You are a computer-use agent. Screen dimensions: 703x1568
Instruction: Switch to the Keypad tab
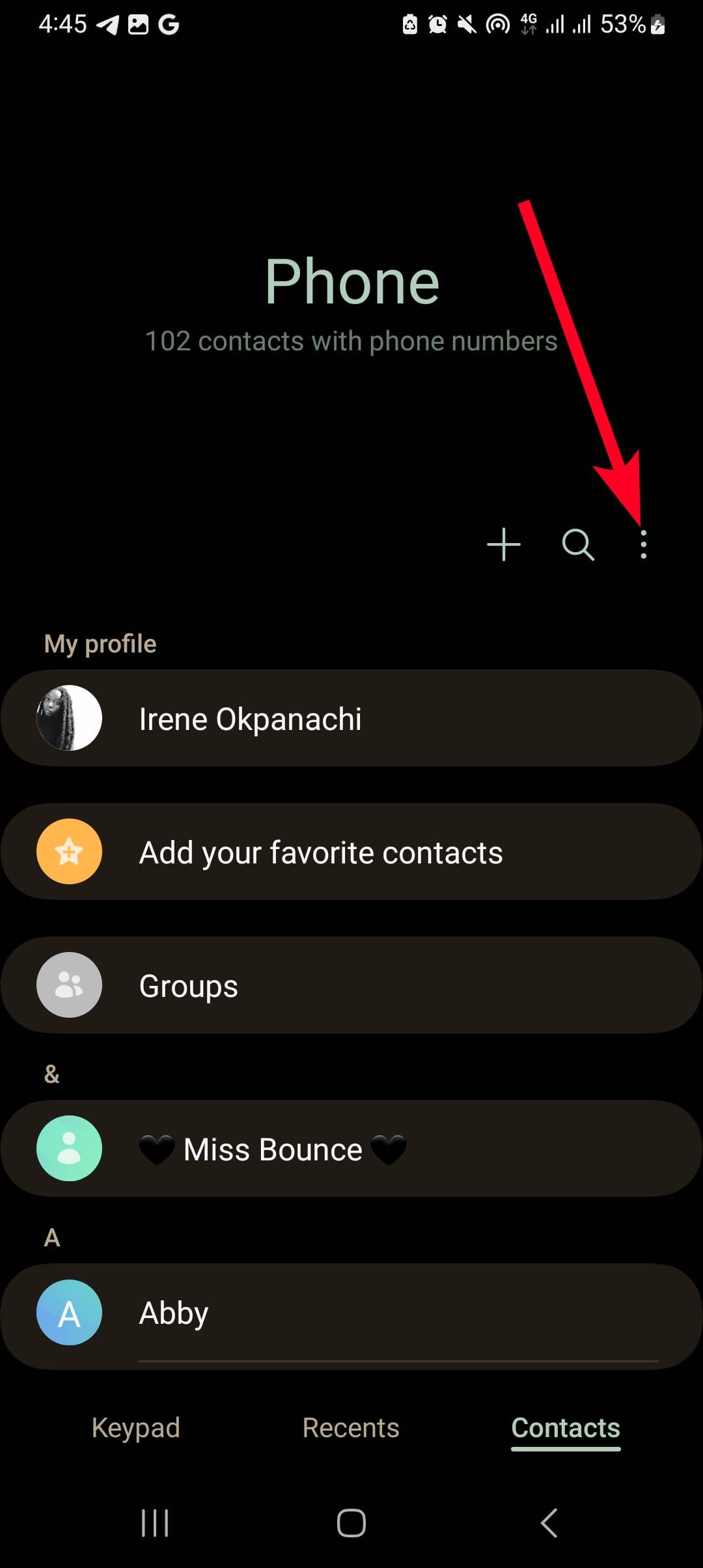coord(135,1428)
